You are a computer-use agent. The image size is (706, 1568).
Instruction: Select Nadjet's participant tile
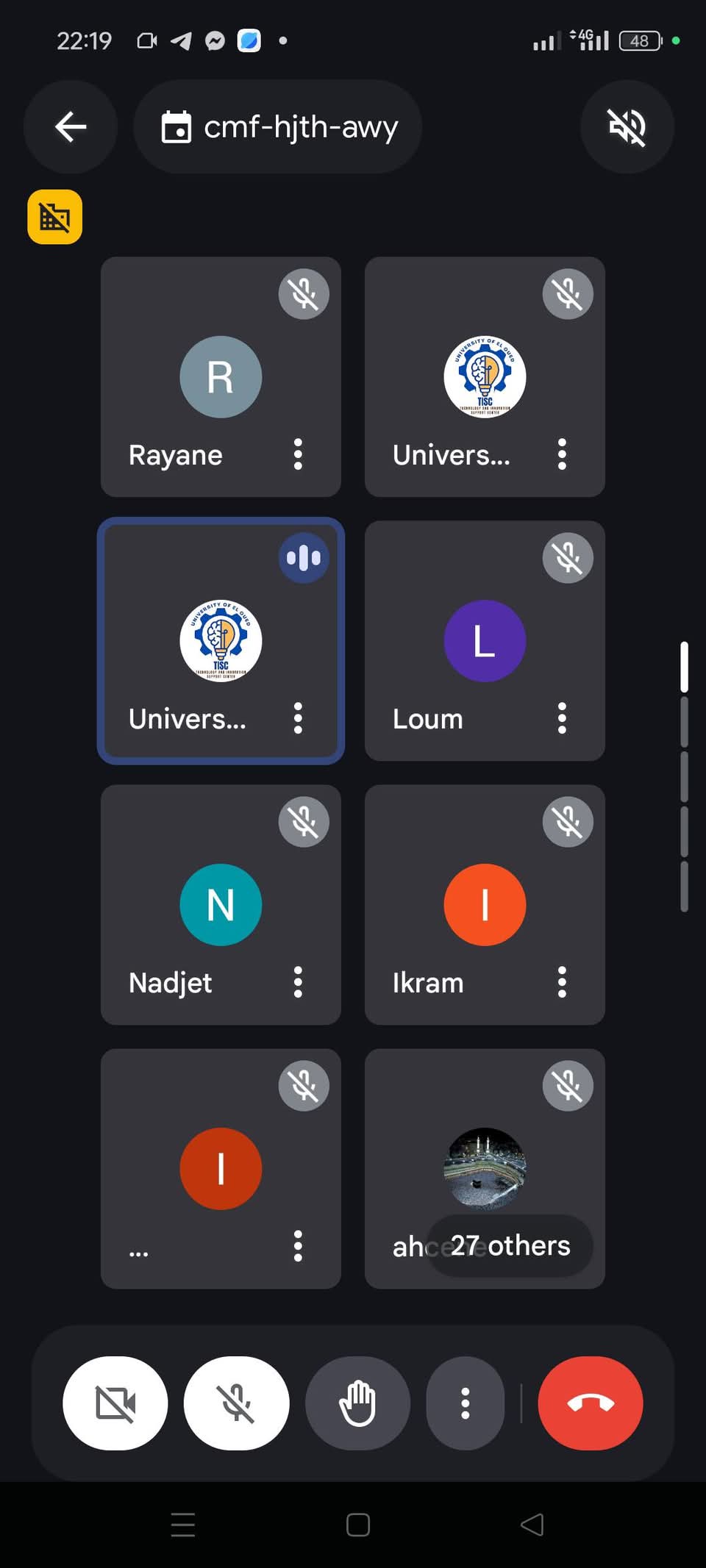click(221, 904)
